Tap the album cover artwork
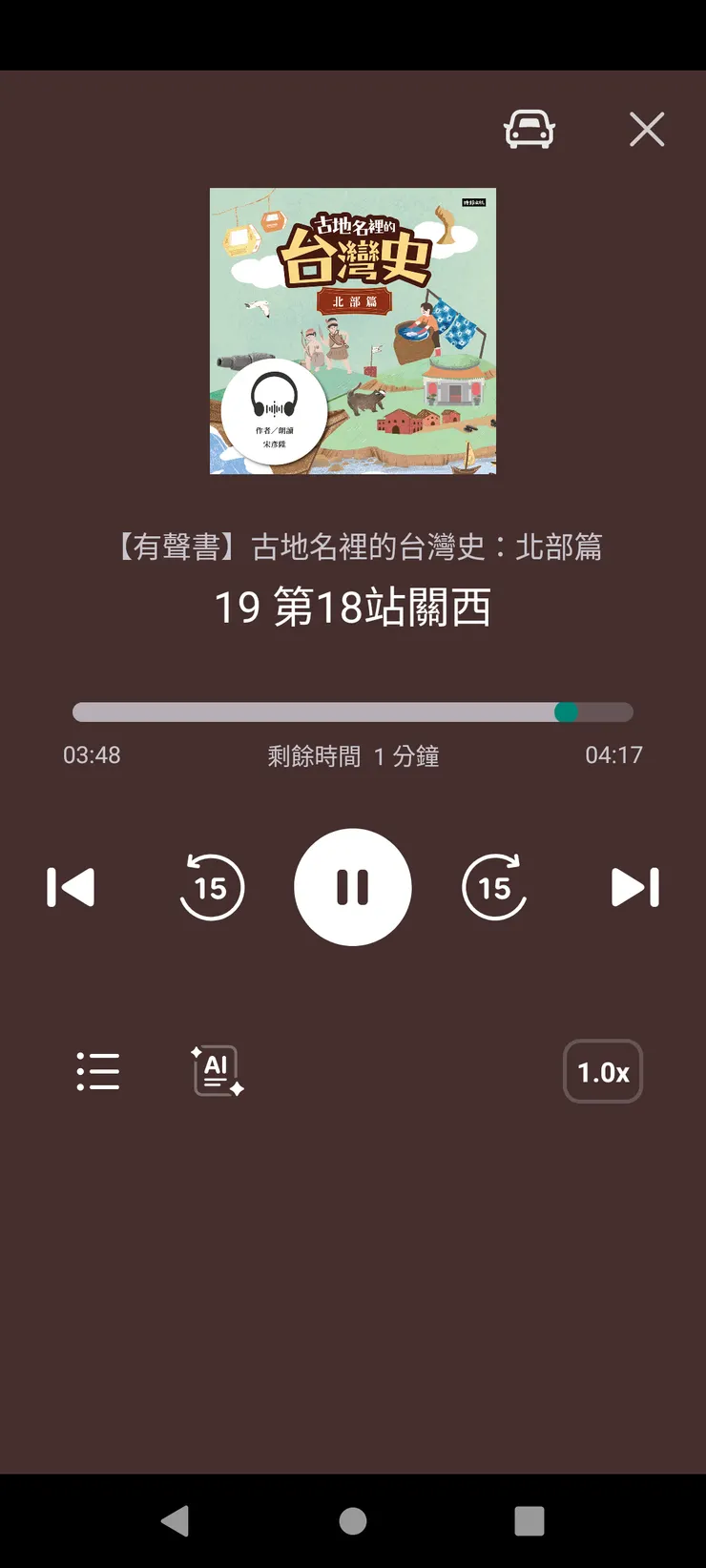Screen dimensions: 706x1568 (x=353, y=334)
